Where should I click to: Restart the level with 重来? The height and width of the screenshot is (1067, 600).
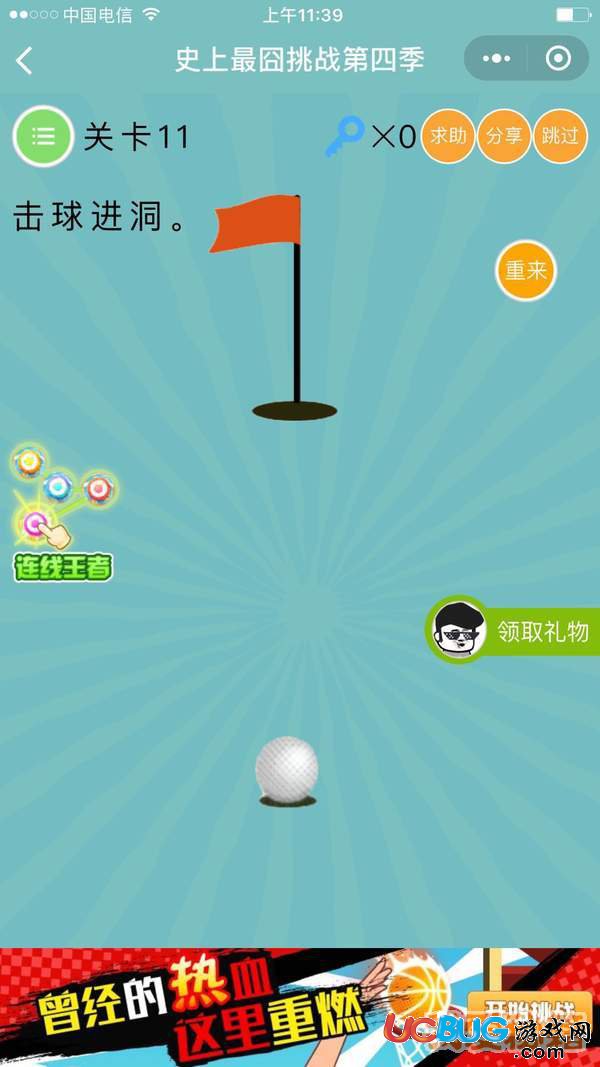[x=526, y=270]
